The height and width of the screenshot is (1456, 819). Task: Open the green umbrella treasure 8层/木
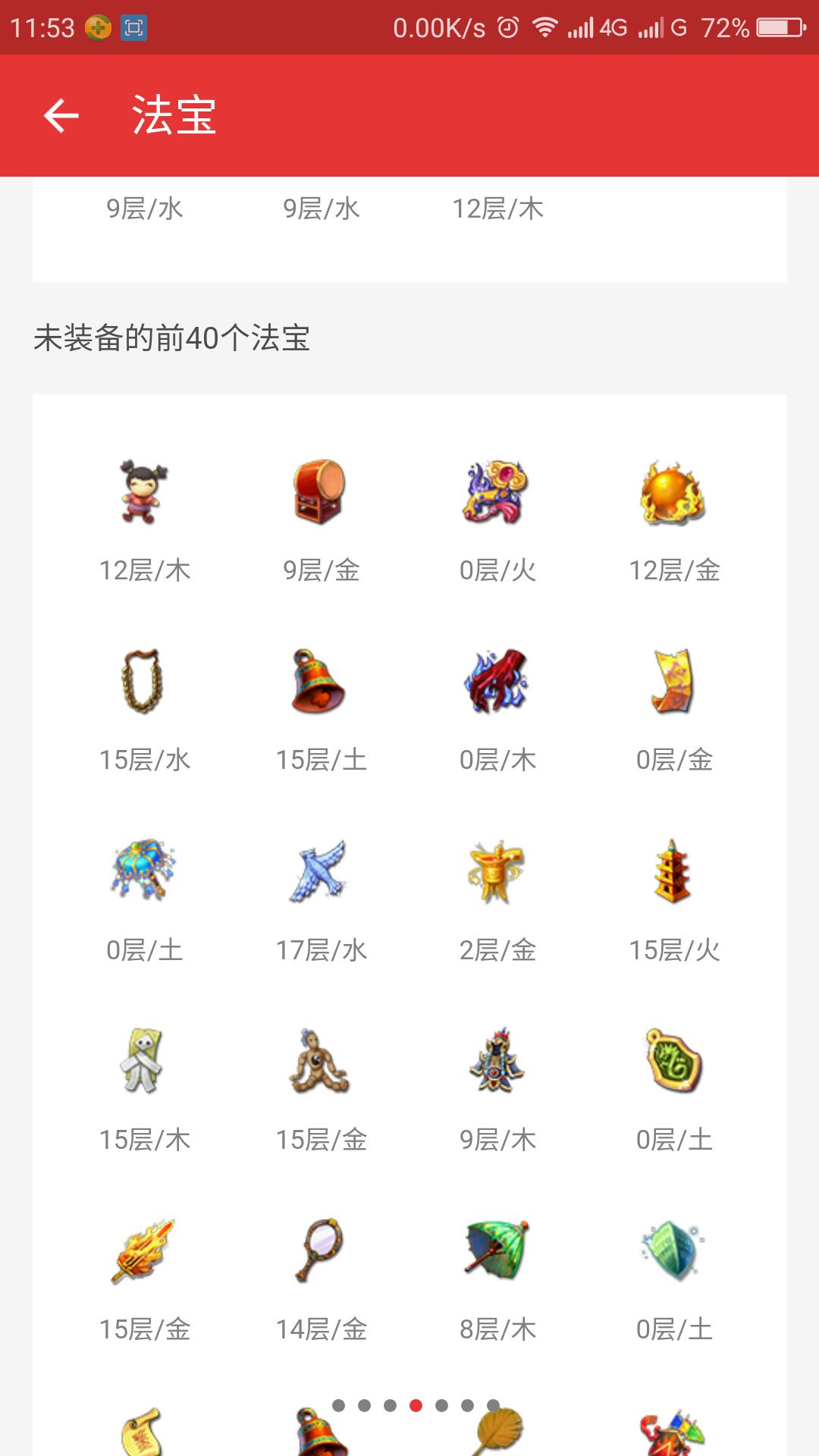497,1251
